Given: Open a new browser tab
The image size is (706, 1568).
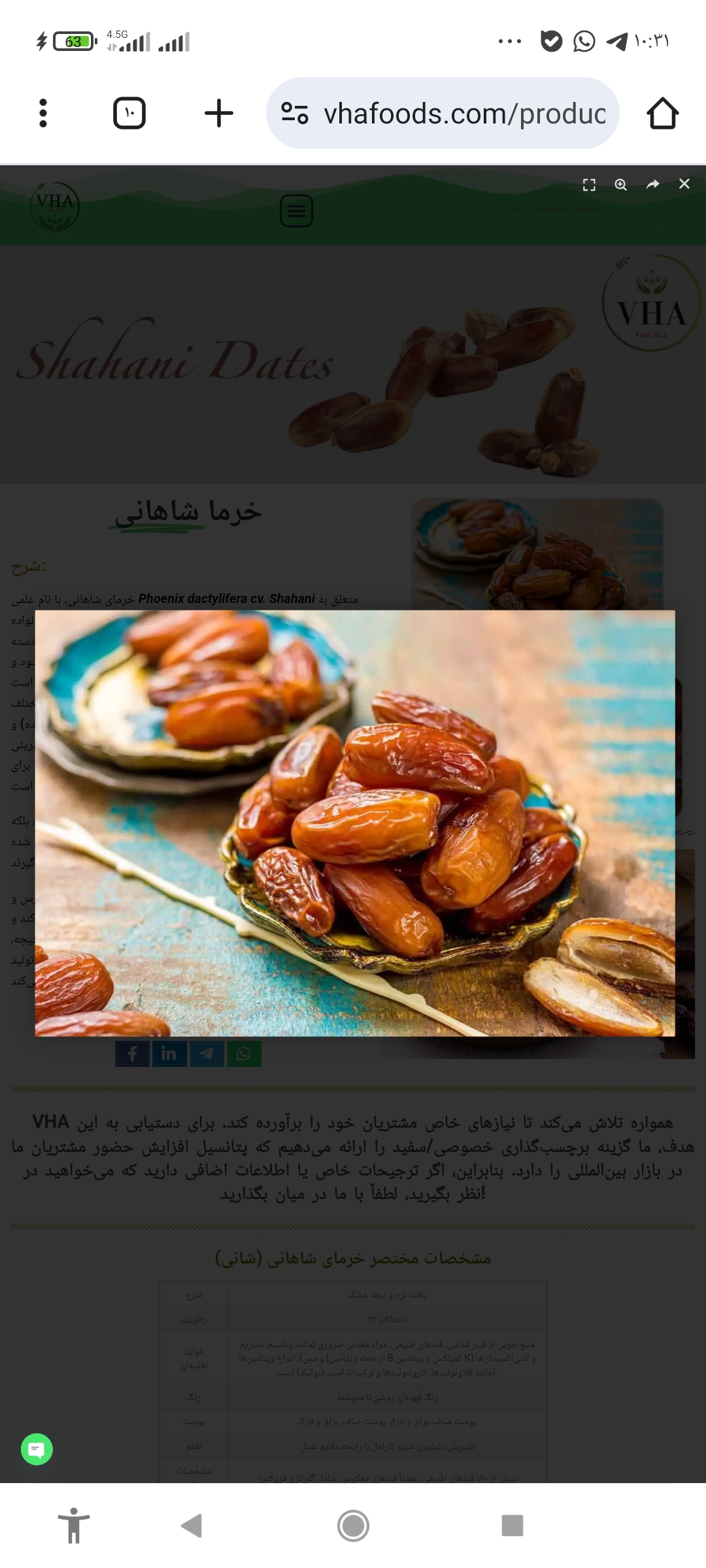Looking at the screenshot, I should pyautogui.click(x=219, y=114).
